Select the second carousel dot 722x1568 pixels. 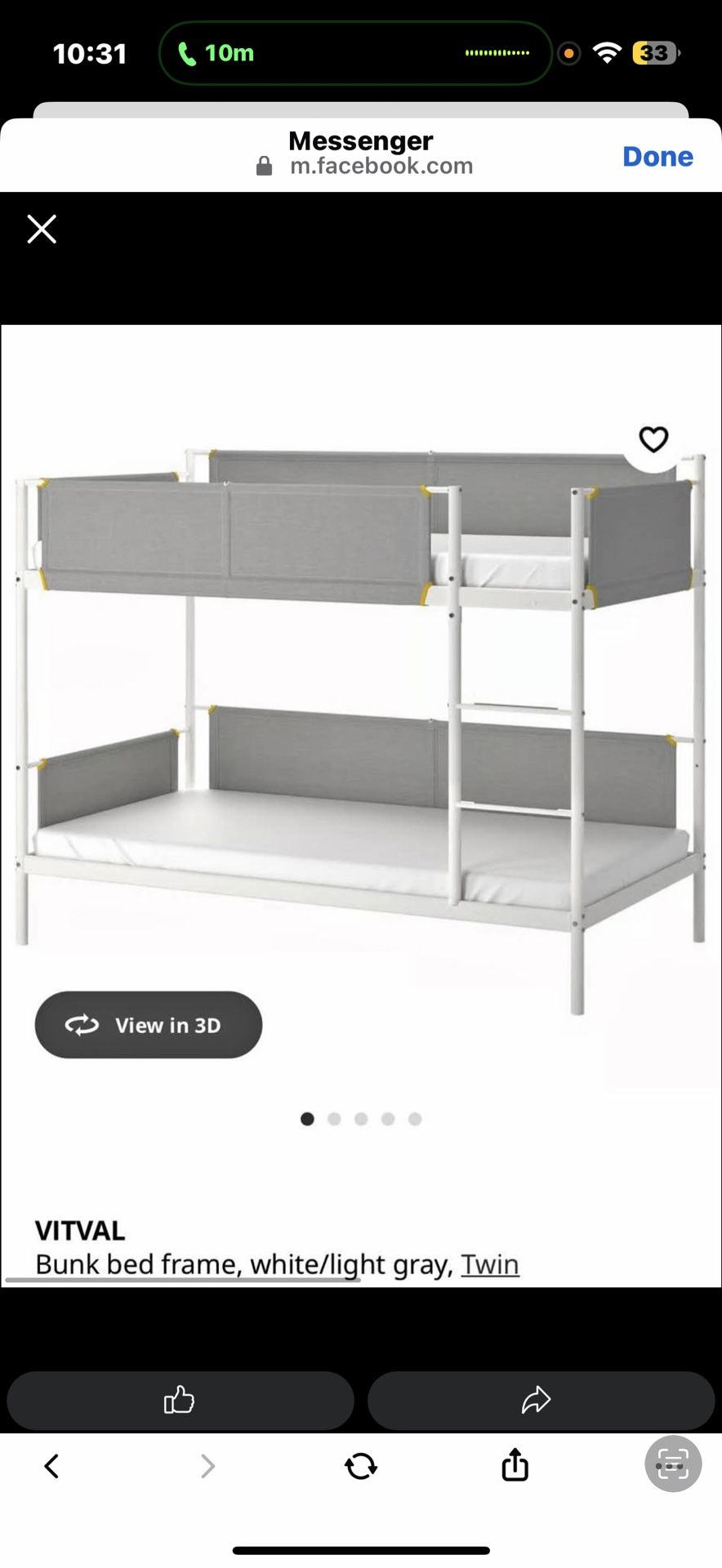[x=333, y=1119]
